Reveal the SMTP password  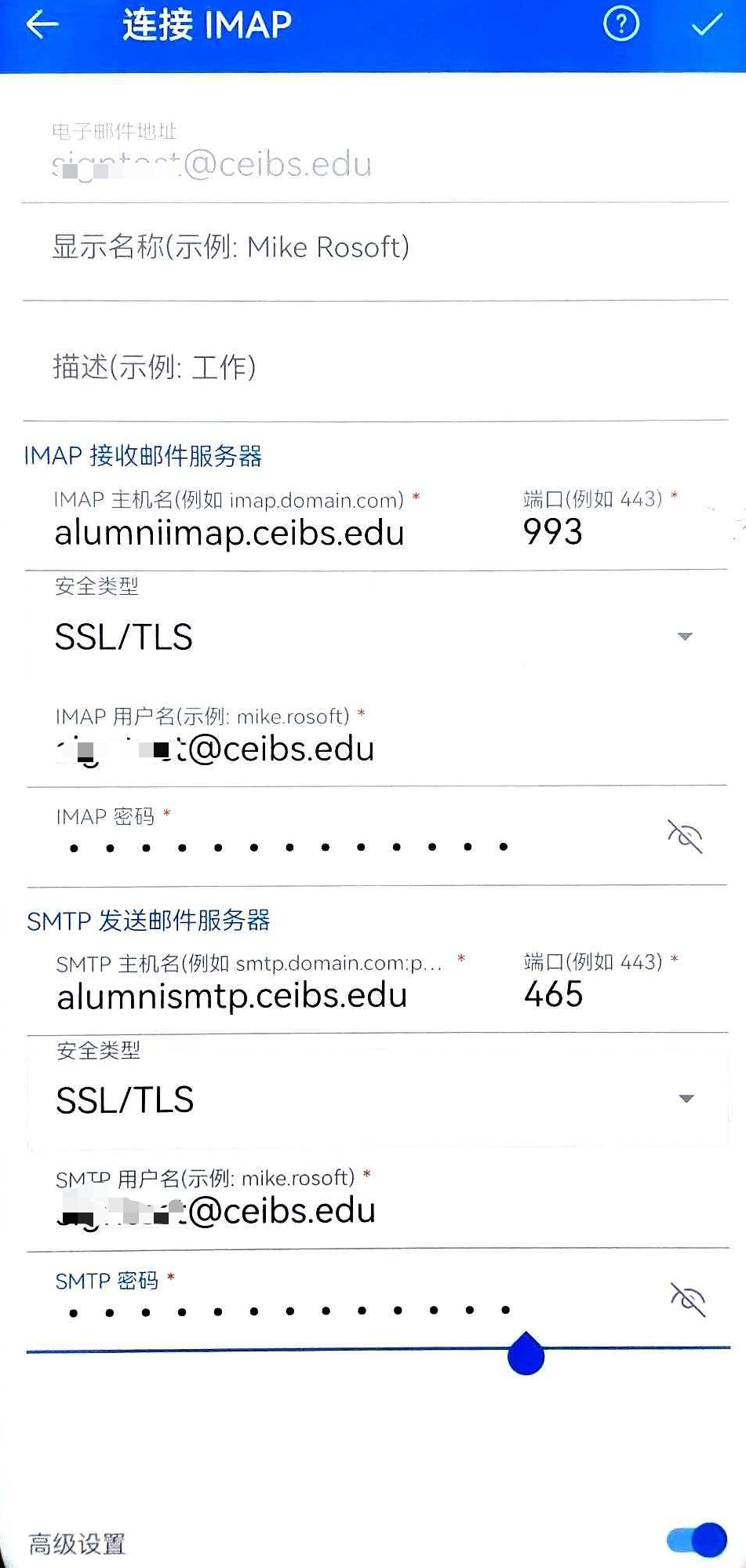(x=688, y=1299)
